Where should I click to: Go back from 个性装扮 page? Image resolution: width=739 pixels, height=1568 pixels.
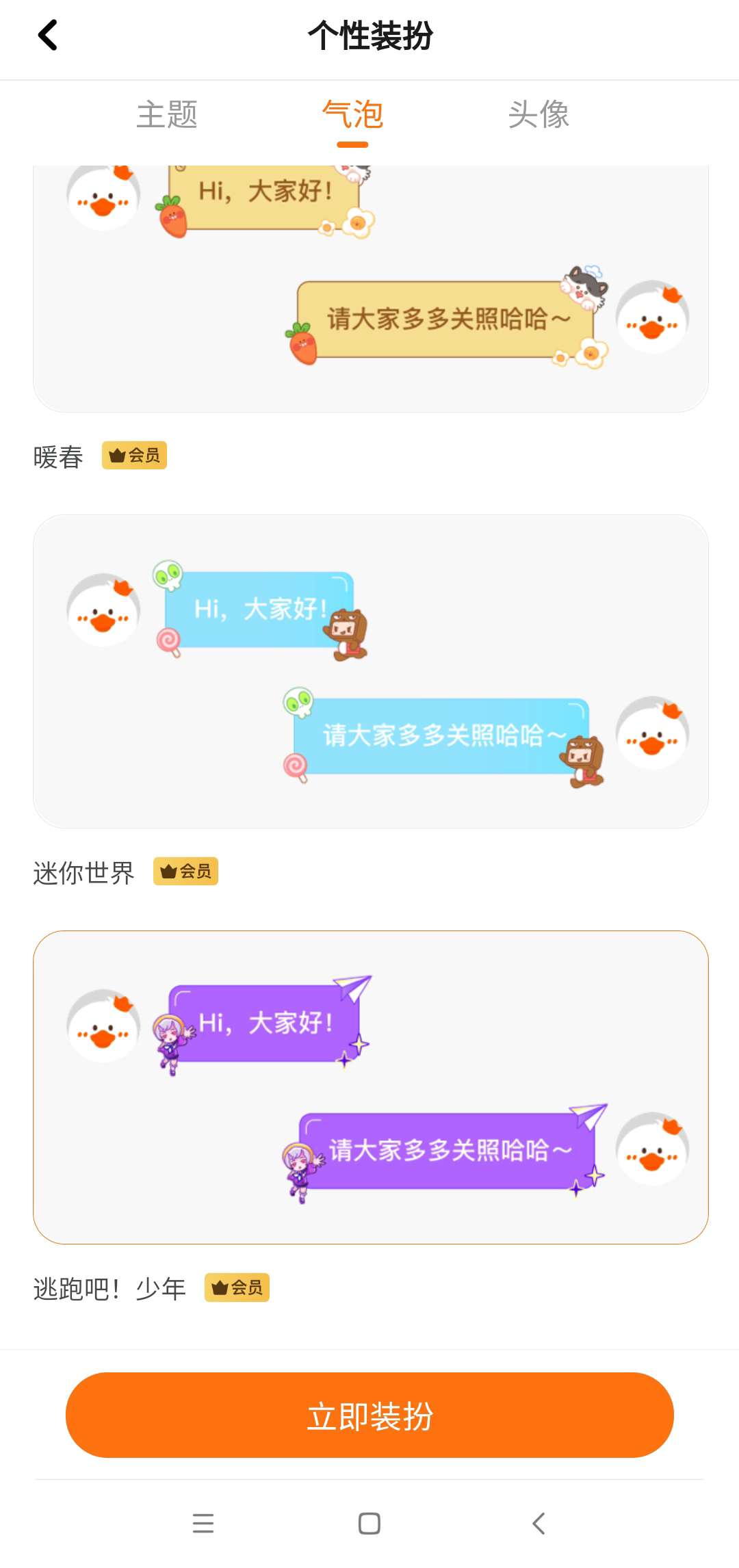[x=47, y=36]
